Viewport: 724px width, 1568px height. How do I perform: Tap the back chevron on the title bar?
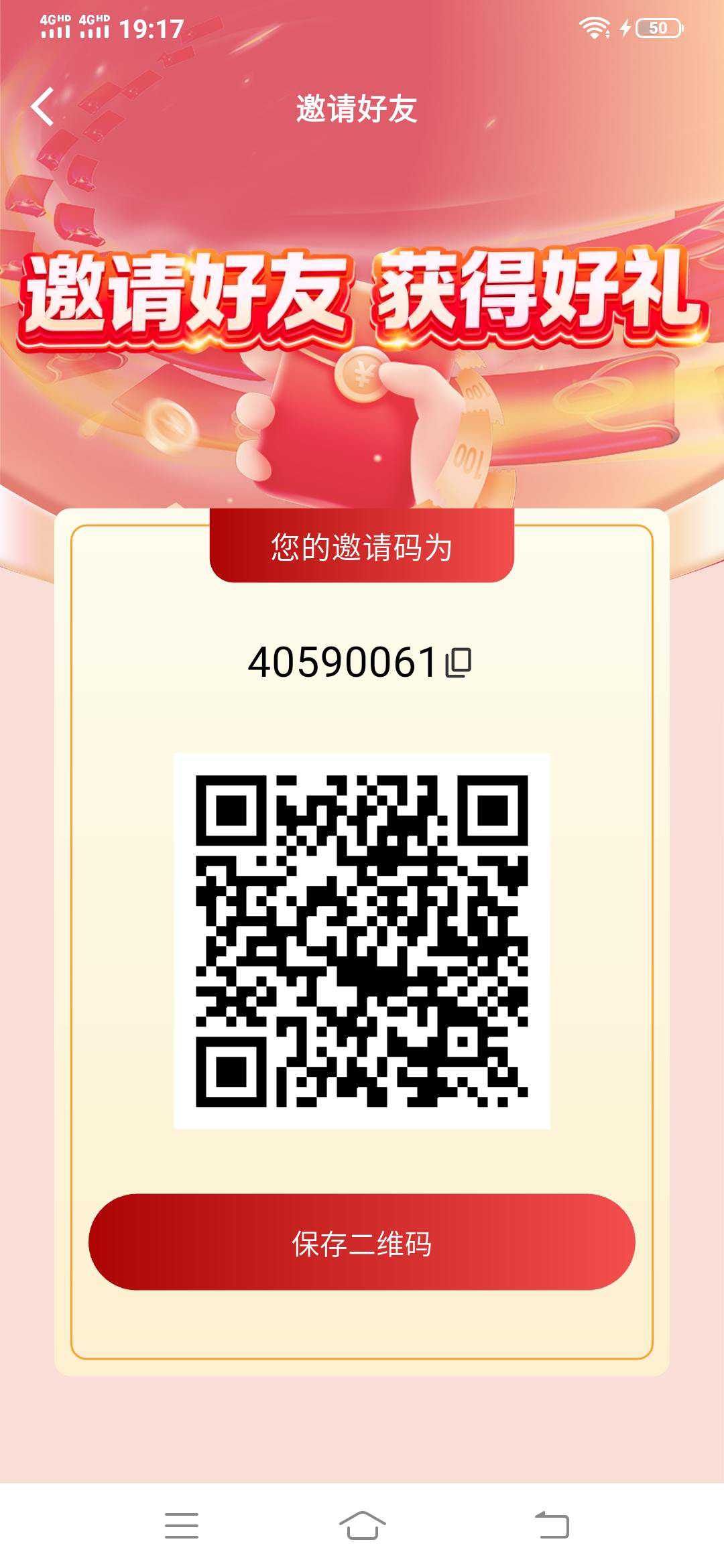[x=42, y=108]
